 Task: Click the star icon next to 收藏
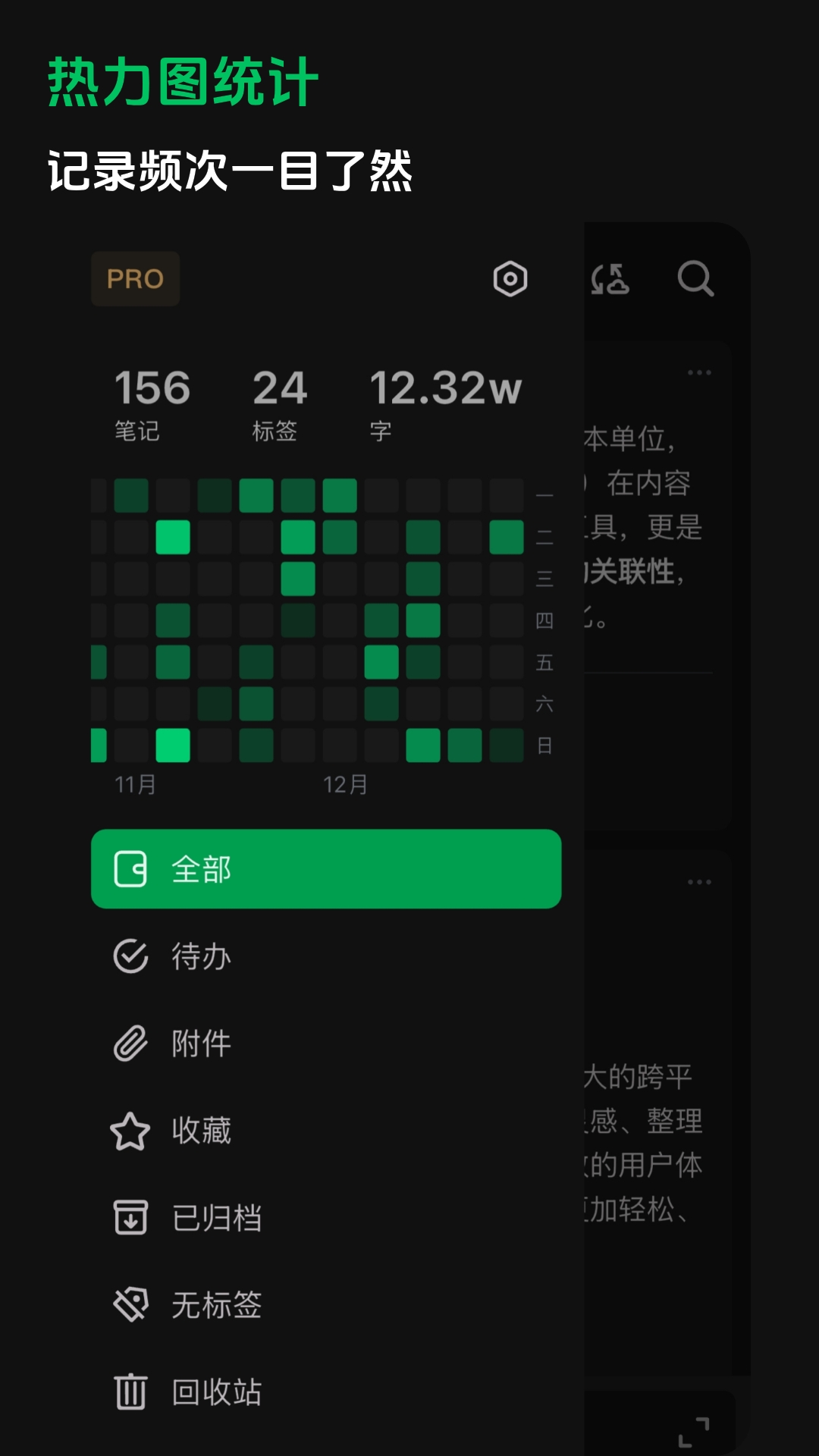tap(130, 1130)
